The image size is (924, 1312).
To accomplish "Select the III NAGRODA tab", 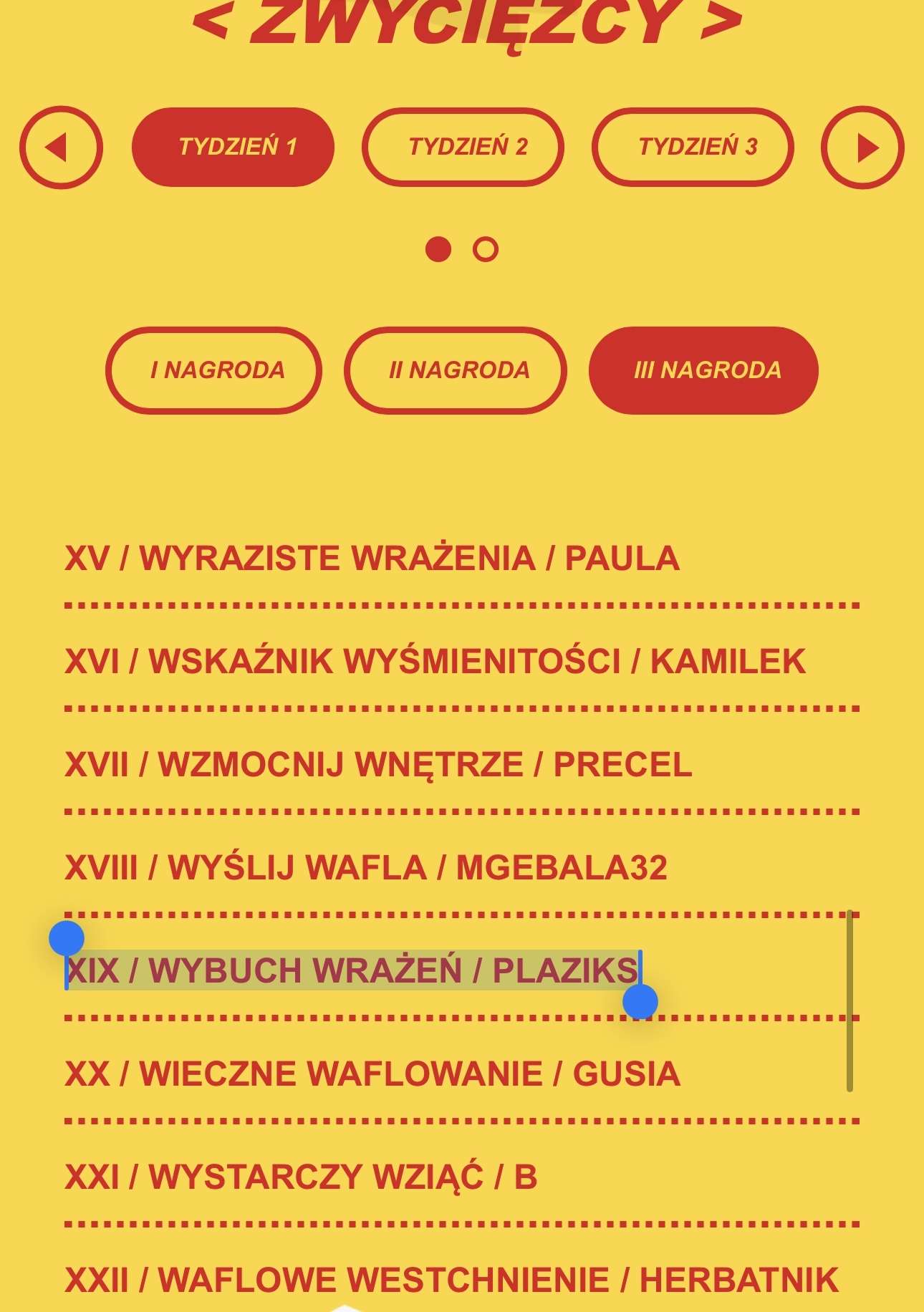I will pos(703,370).
